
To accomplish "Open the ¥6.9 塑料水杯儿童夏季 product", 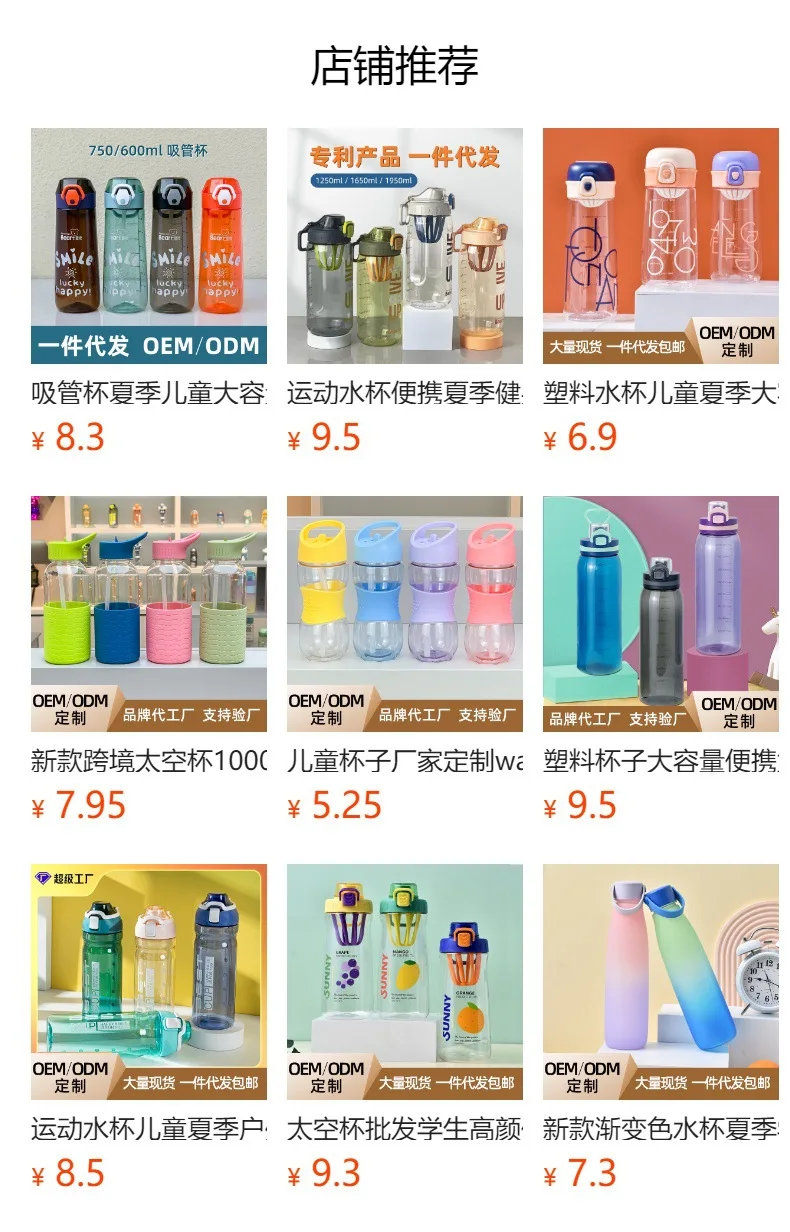I will (x=661, y=292).
